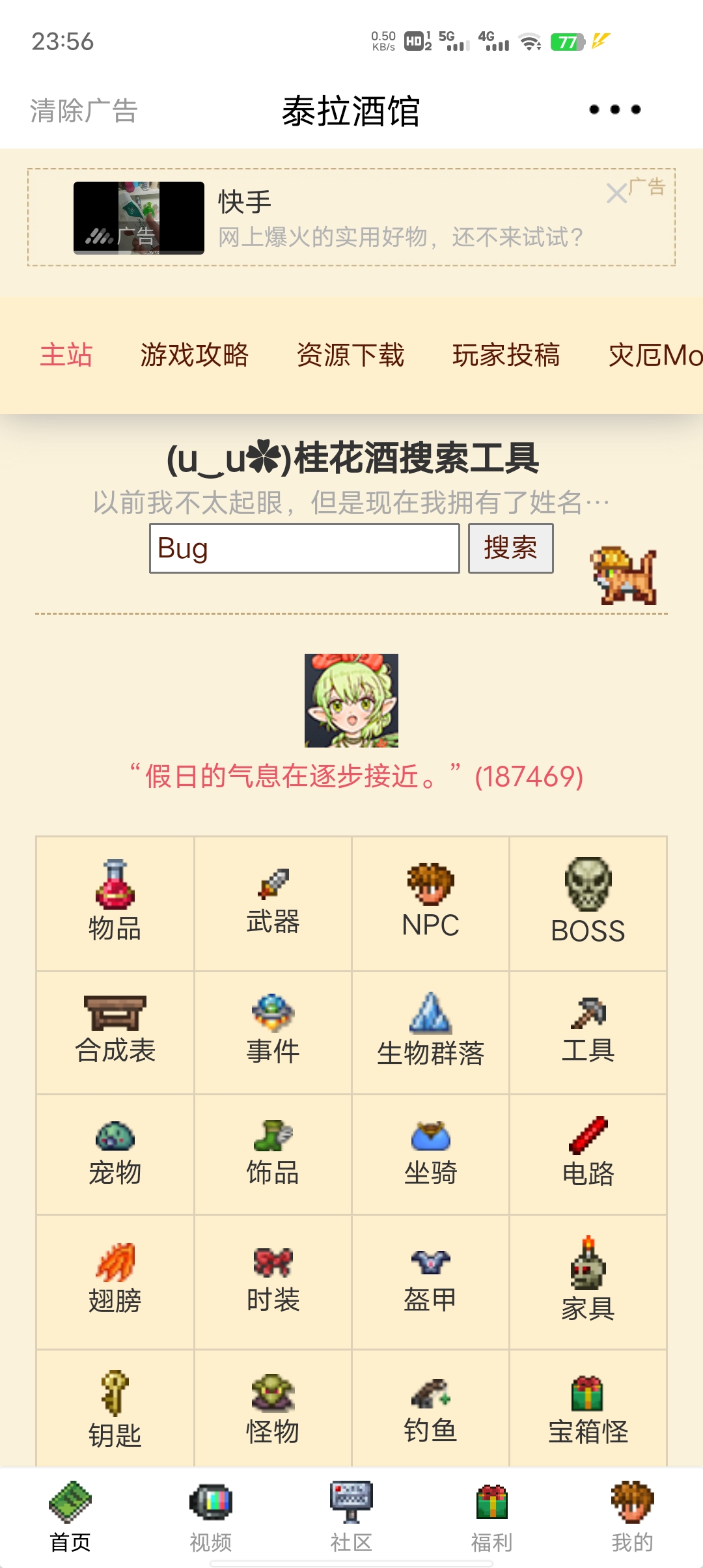703x1568 pixels.
Task: View the 生物群落 category
Action: coord(430,1032)
